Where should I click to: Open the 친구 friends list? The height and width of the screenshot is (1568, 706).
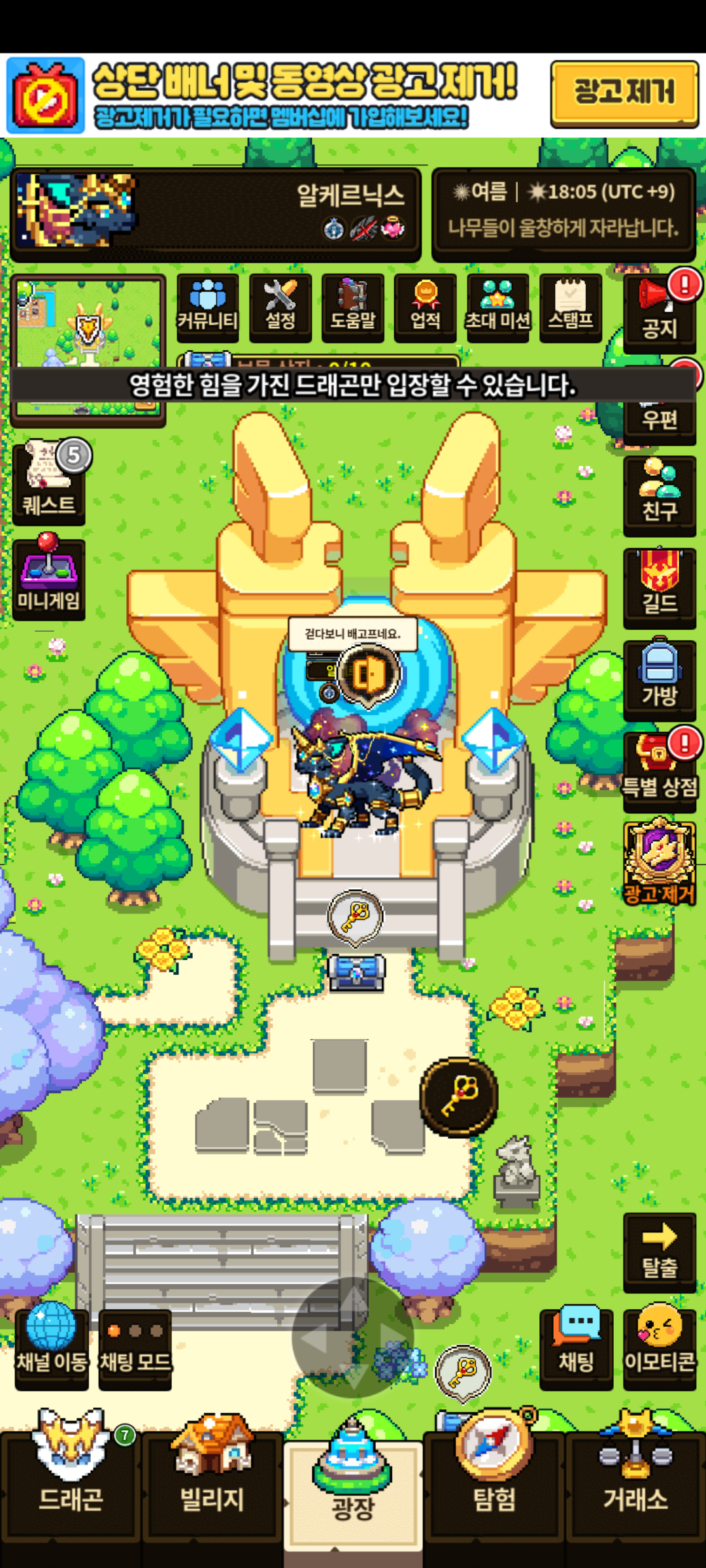tap(659, 494)
